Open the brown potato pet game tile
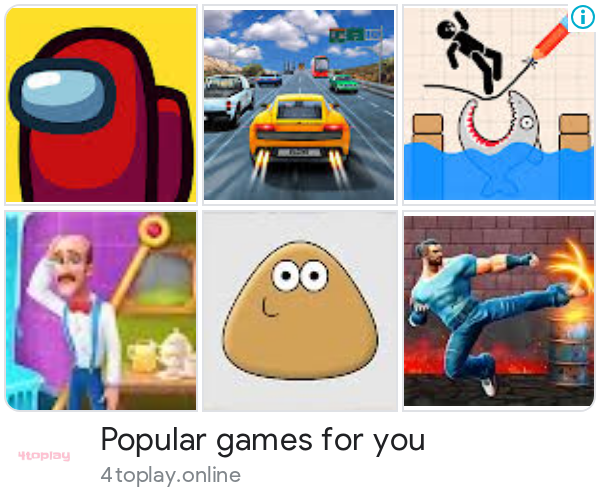Screen dimensions: 600x500 pos(299,309)
